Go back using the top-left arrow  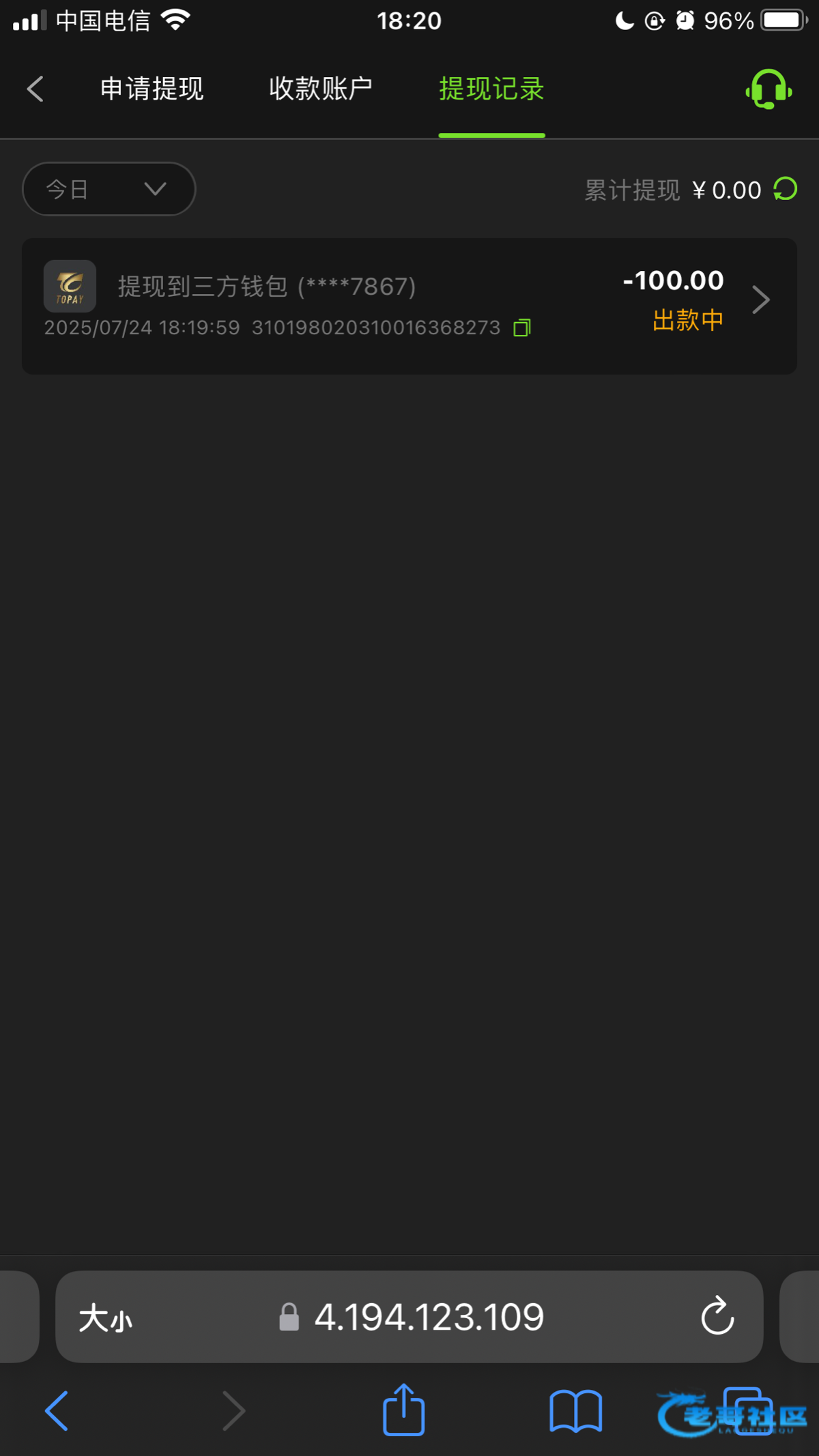coord(35,89)
